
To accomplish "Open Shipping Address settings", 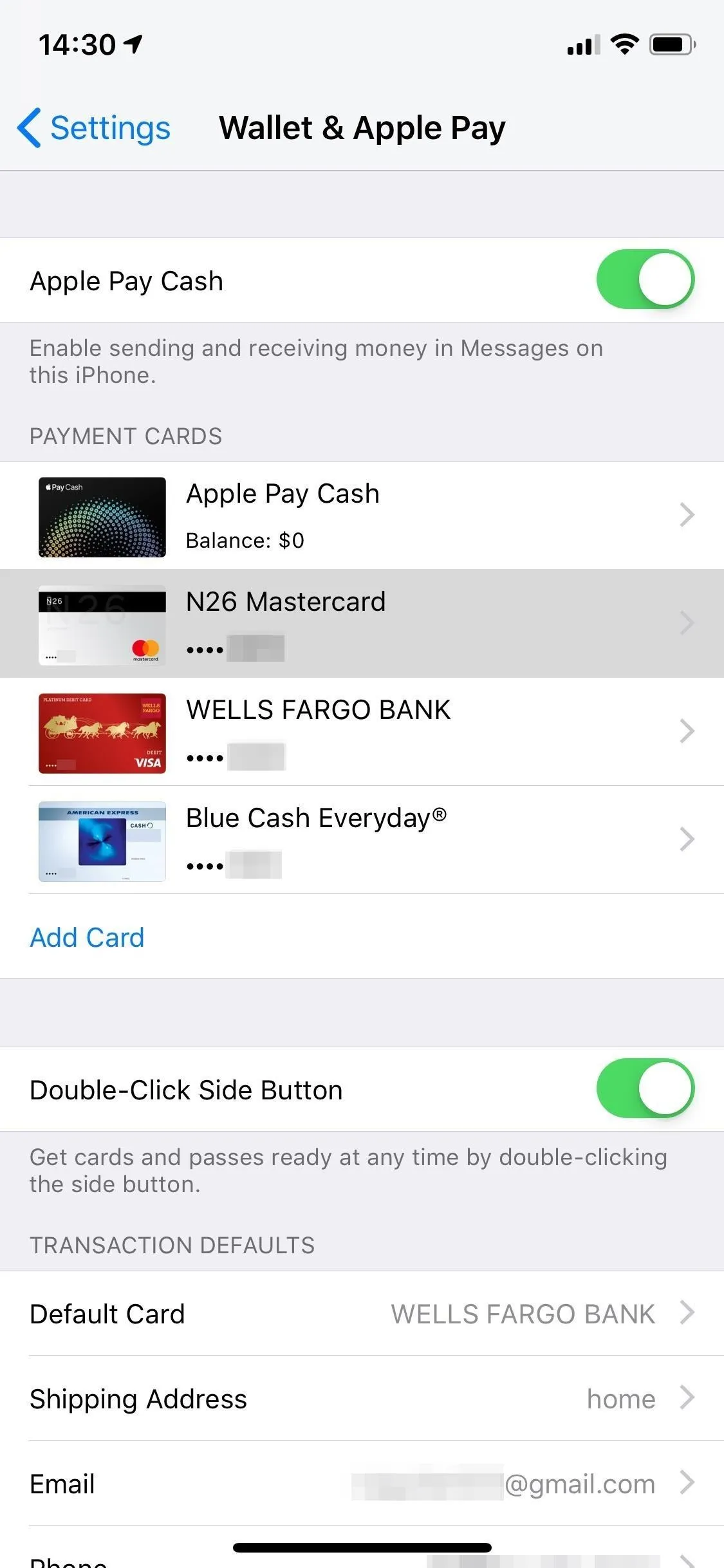I will pyautogui.click(x=362, y=1399).
